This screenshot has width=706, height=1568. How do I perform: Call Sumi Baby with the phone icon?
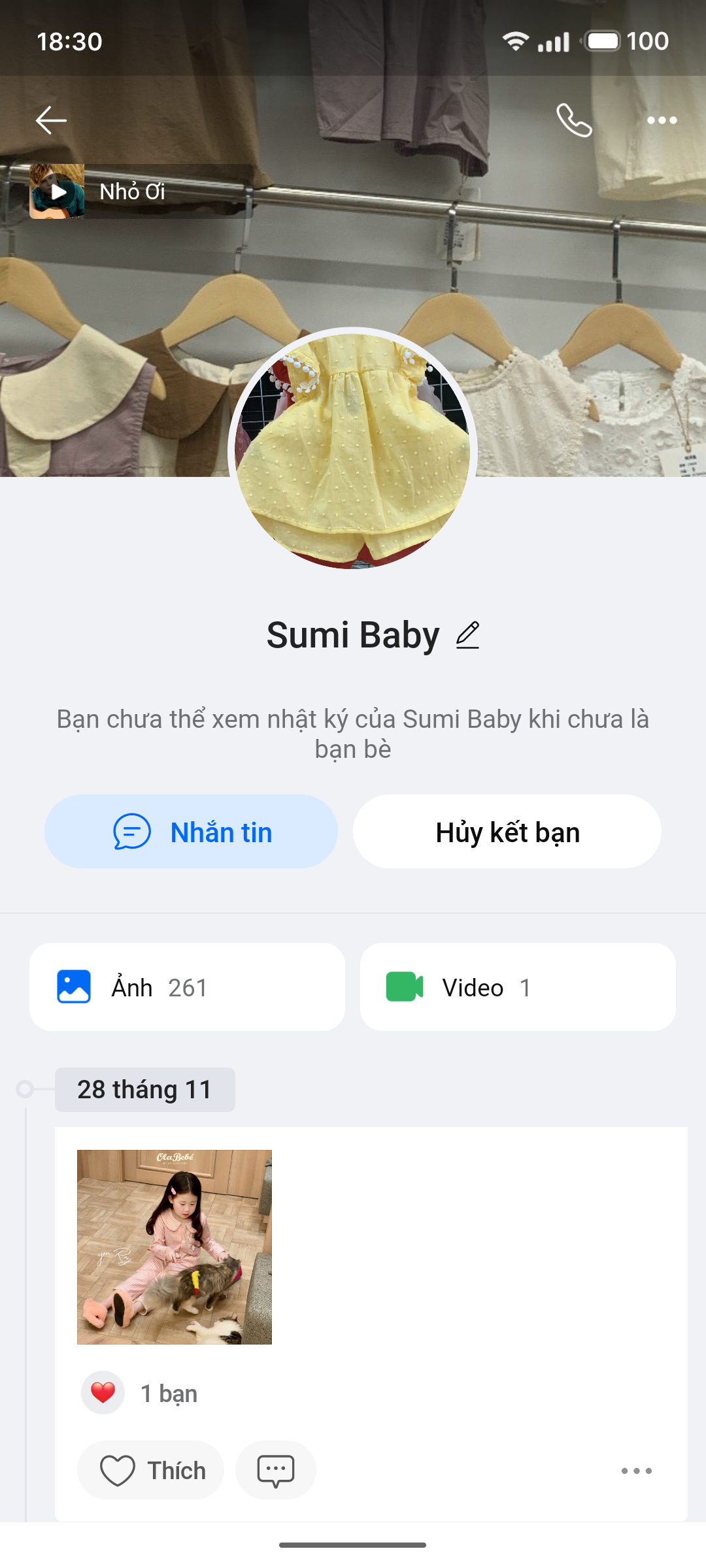(x=574, y=120)
